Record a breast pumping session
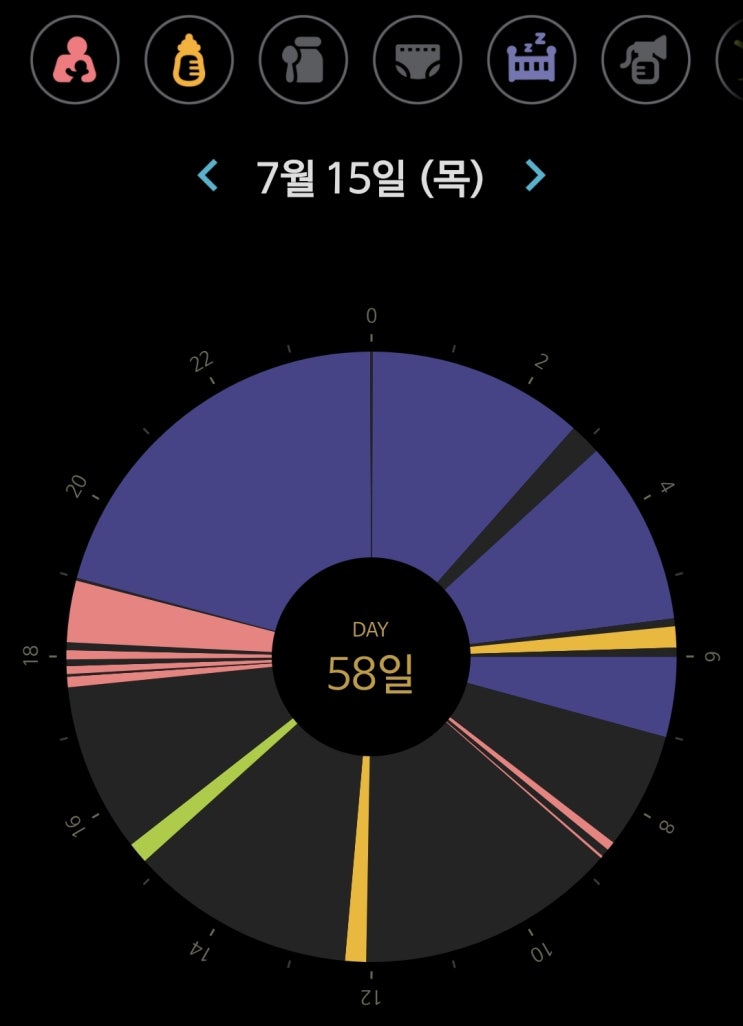Screen dimensions: 743x1026 (645, 60)
